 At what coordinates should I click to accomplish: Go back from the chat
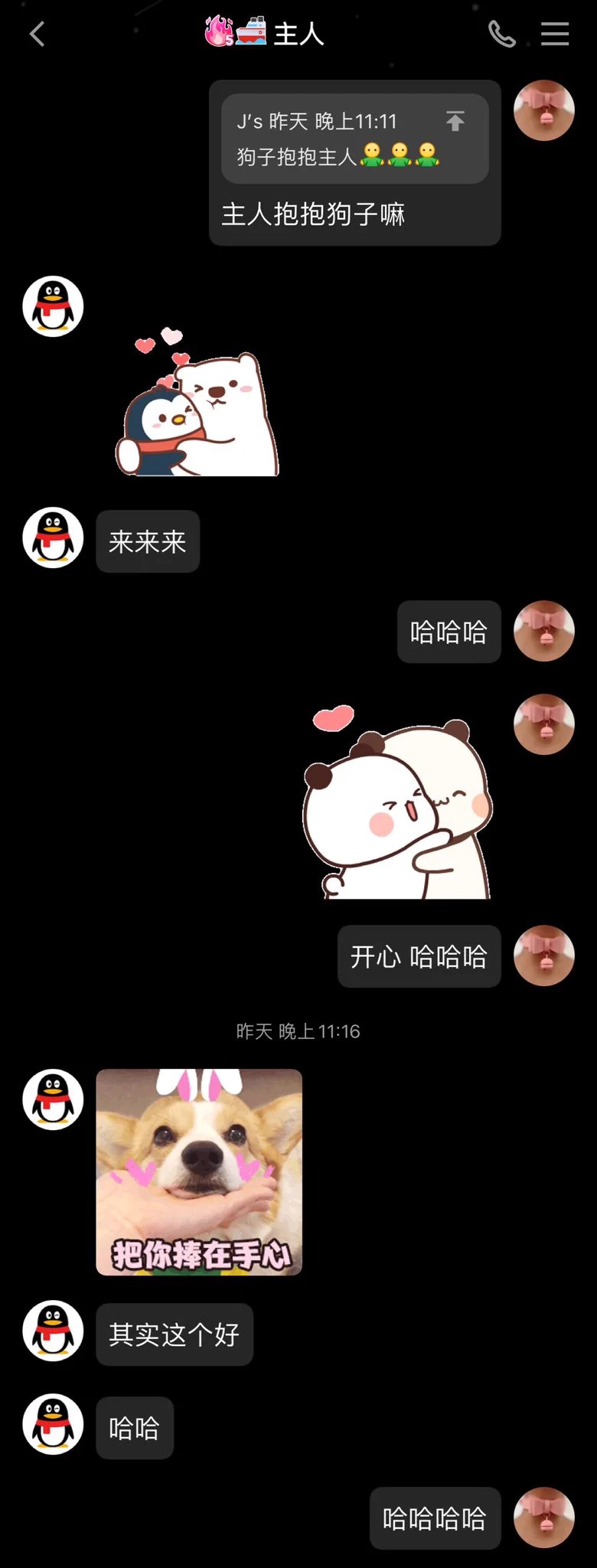tap(37, 34)
